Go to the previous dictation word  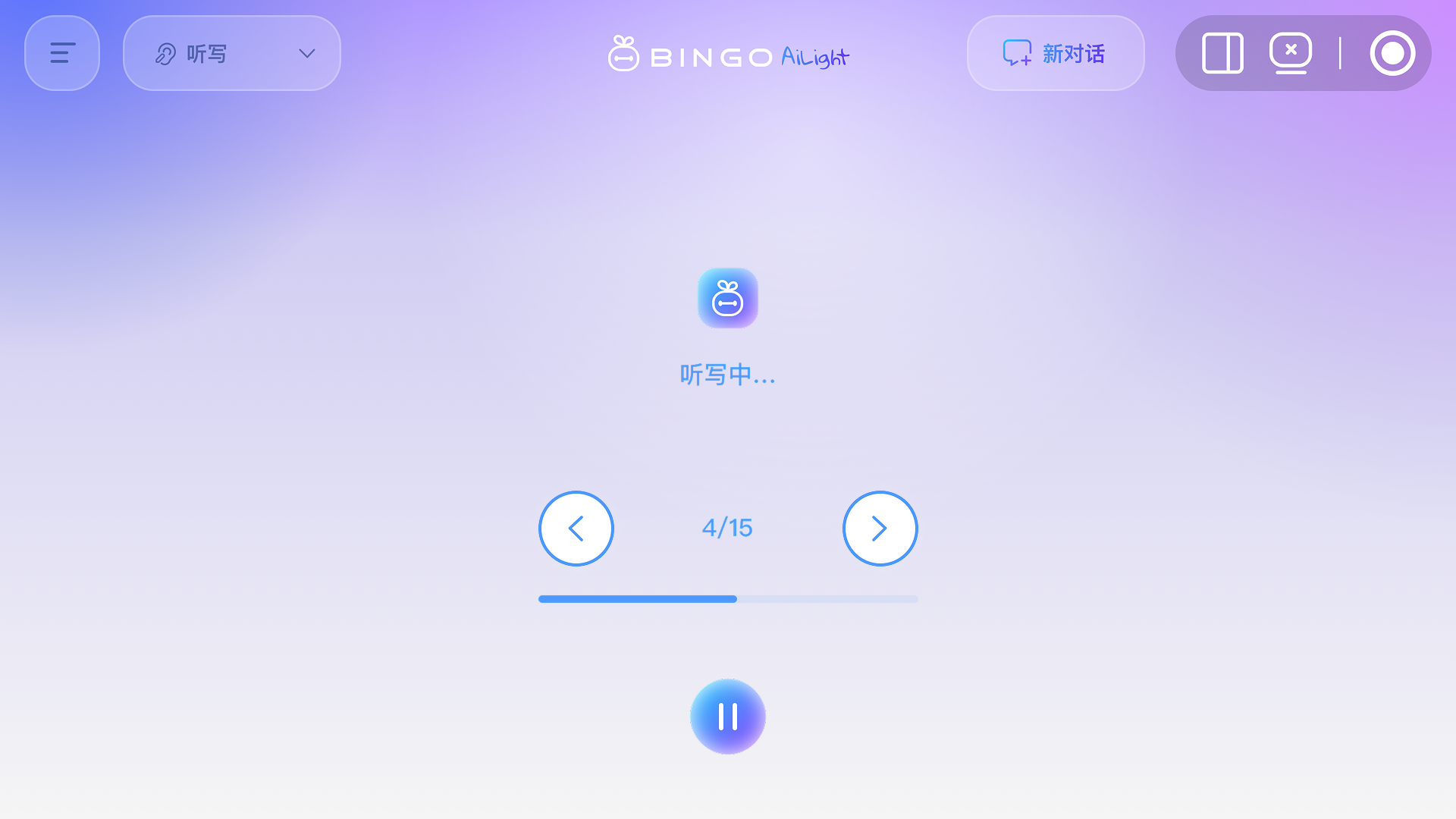click(x=576, y=529)
